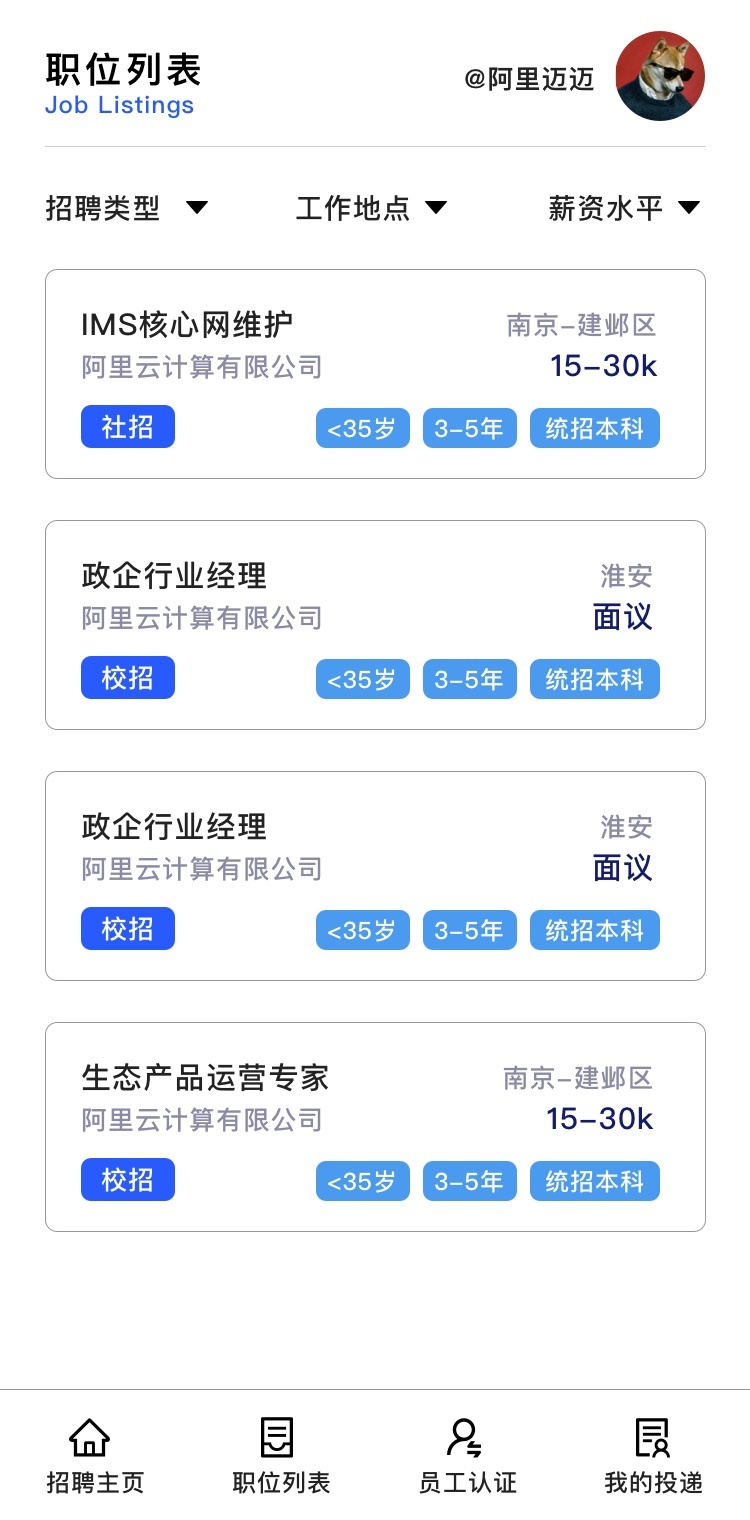Open the 我的投递 tab
Image resolution: width=750 pixels, height=1520 pixels.
click(x=653, y=1456)
